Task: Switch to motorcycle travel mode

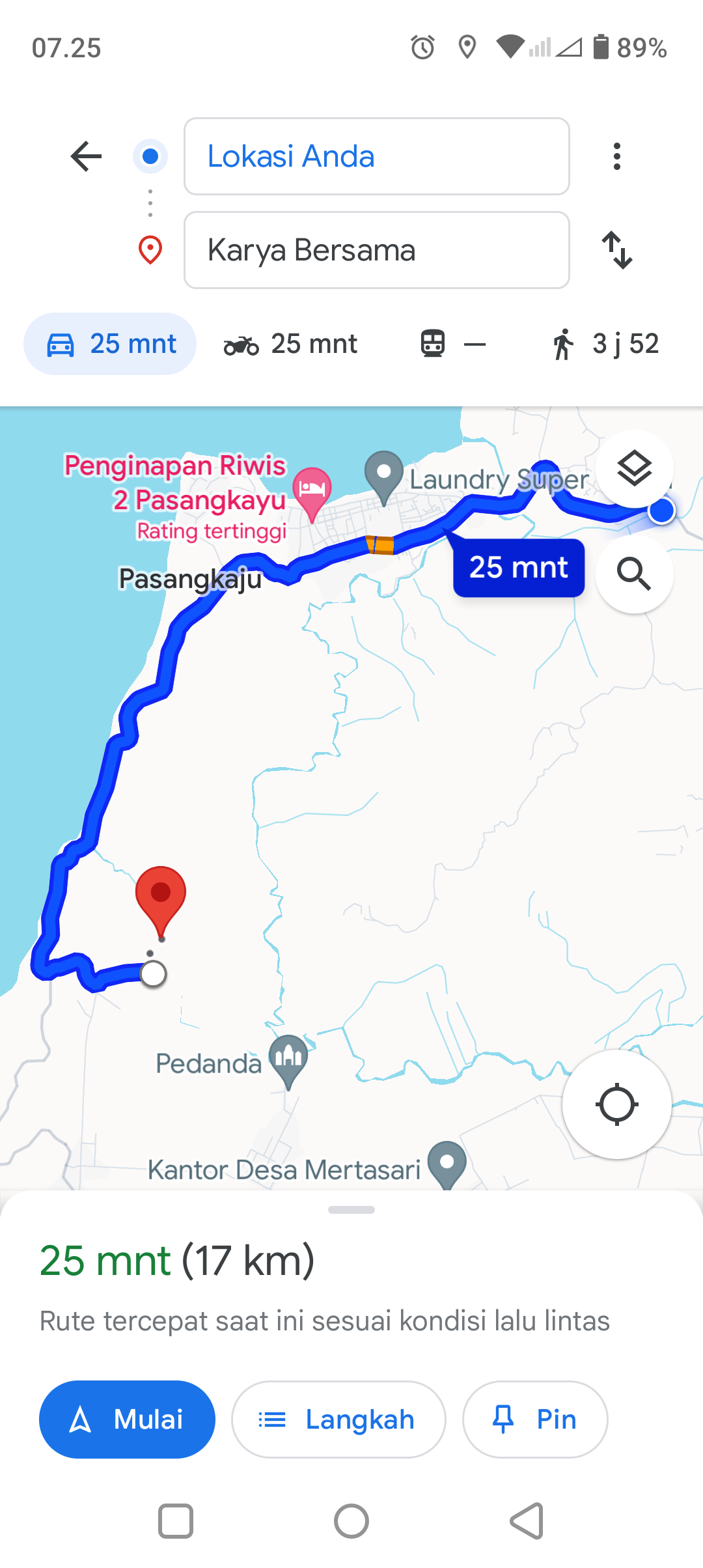Action: [290, 344]
